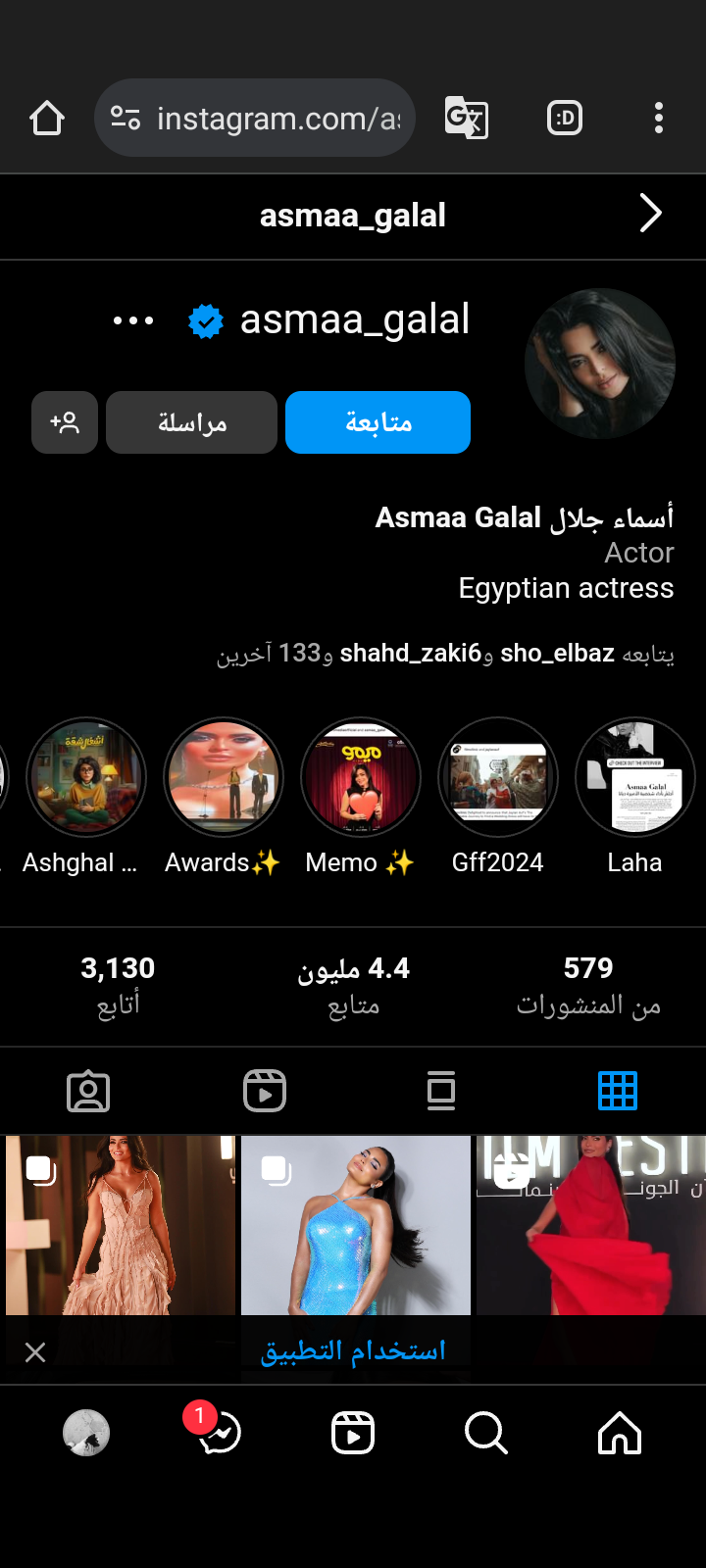Tap the blue متابعة follow button

(378, 422)
